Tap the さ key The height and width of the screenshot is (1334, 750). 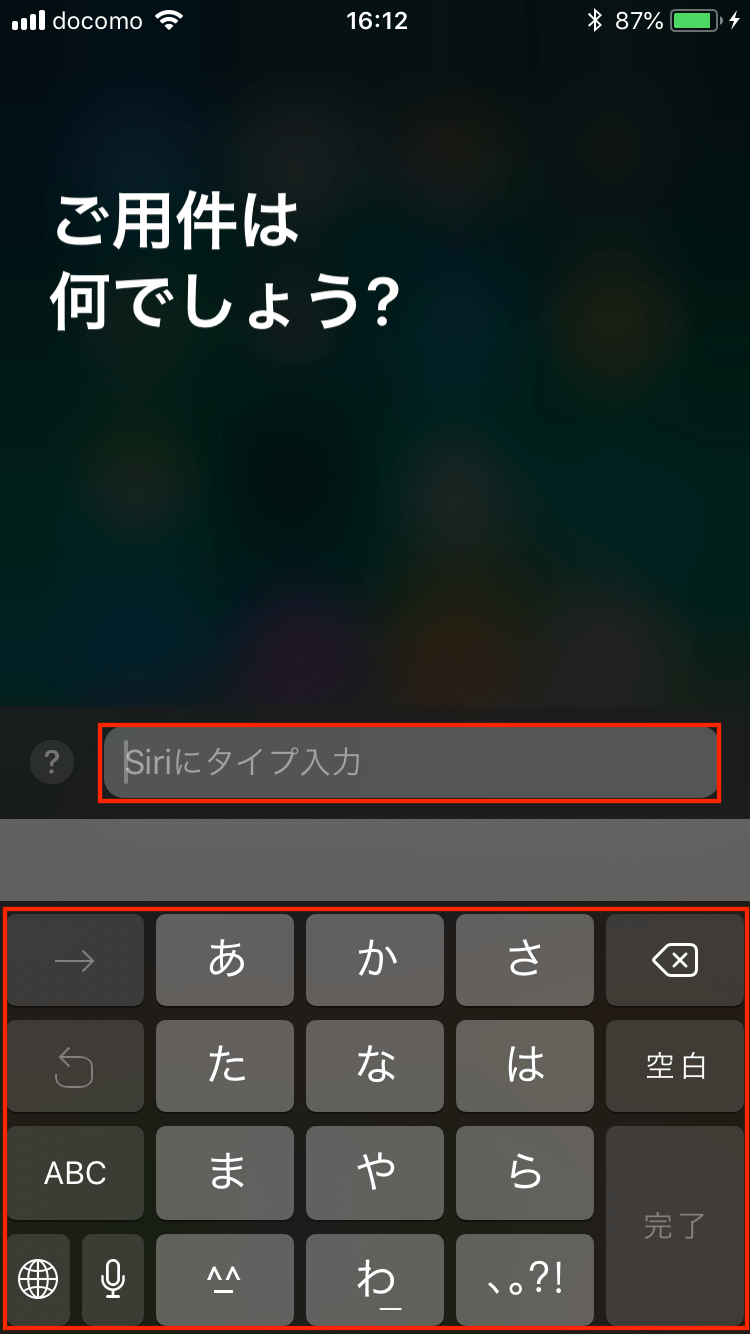click(525, 961)
